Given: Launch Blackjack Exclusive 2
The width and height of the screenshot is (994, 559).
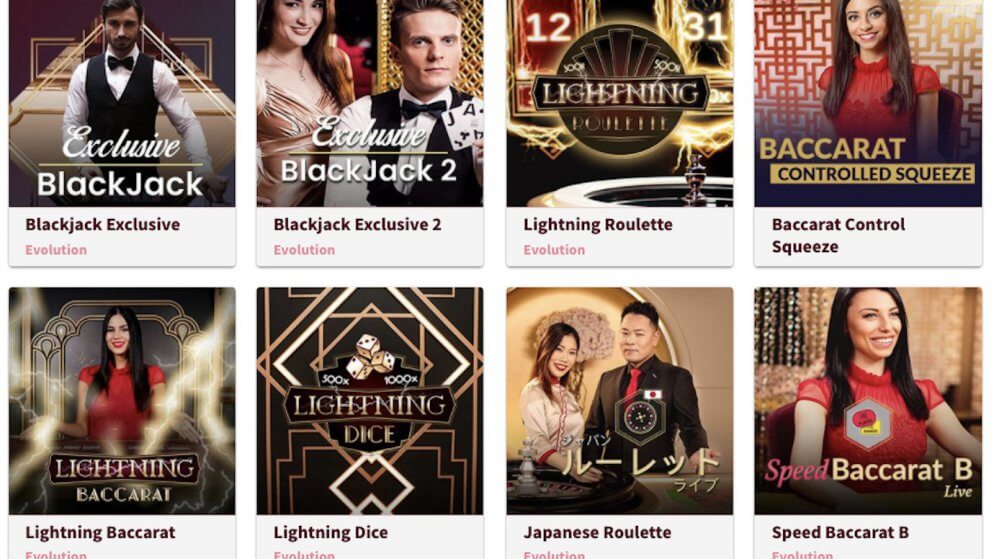Looking at the screenshot, I should [369, 110].
